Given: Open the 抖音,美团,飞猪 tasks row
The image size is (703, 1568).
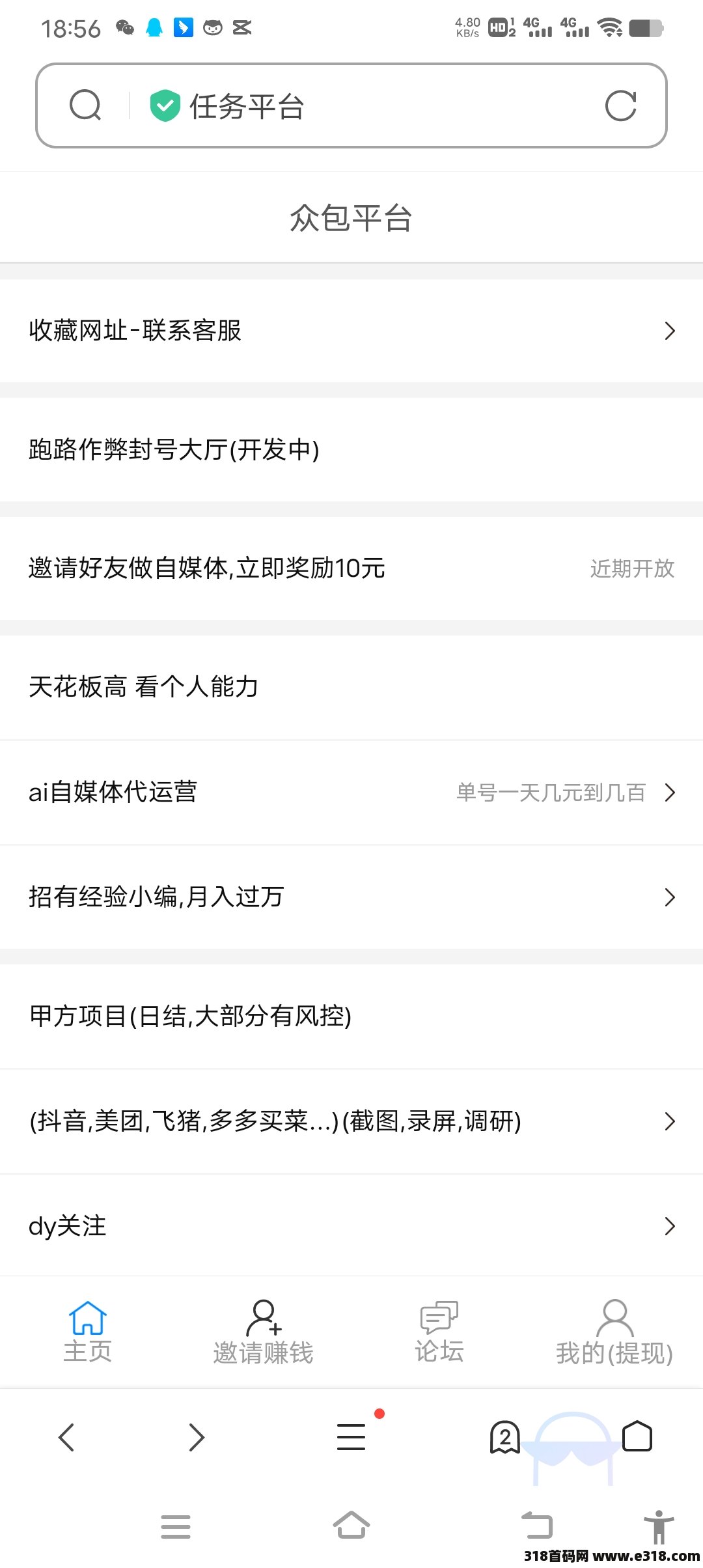Looking at the screenshot, I should [351, 1121].
